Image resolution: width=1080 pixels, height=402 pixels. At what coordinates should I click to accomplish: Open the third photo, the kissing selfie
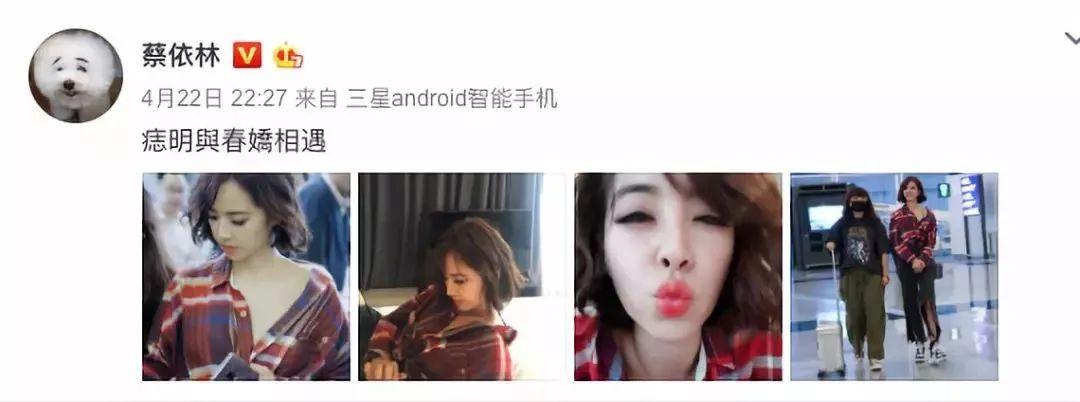678,277
